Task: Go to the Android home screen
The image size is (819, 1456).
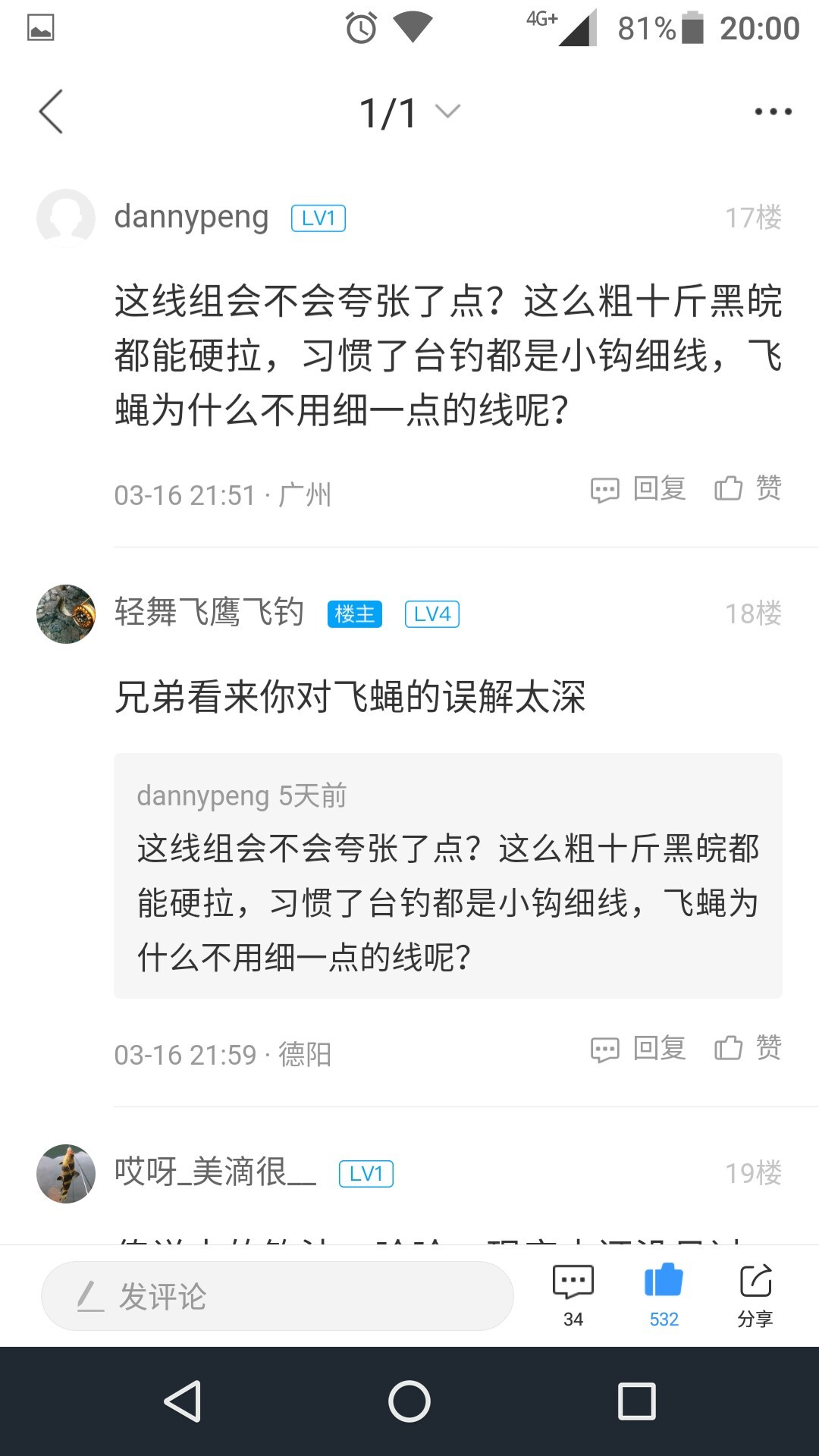Action: tap(409, 1401)
